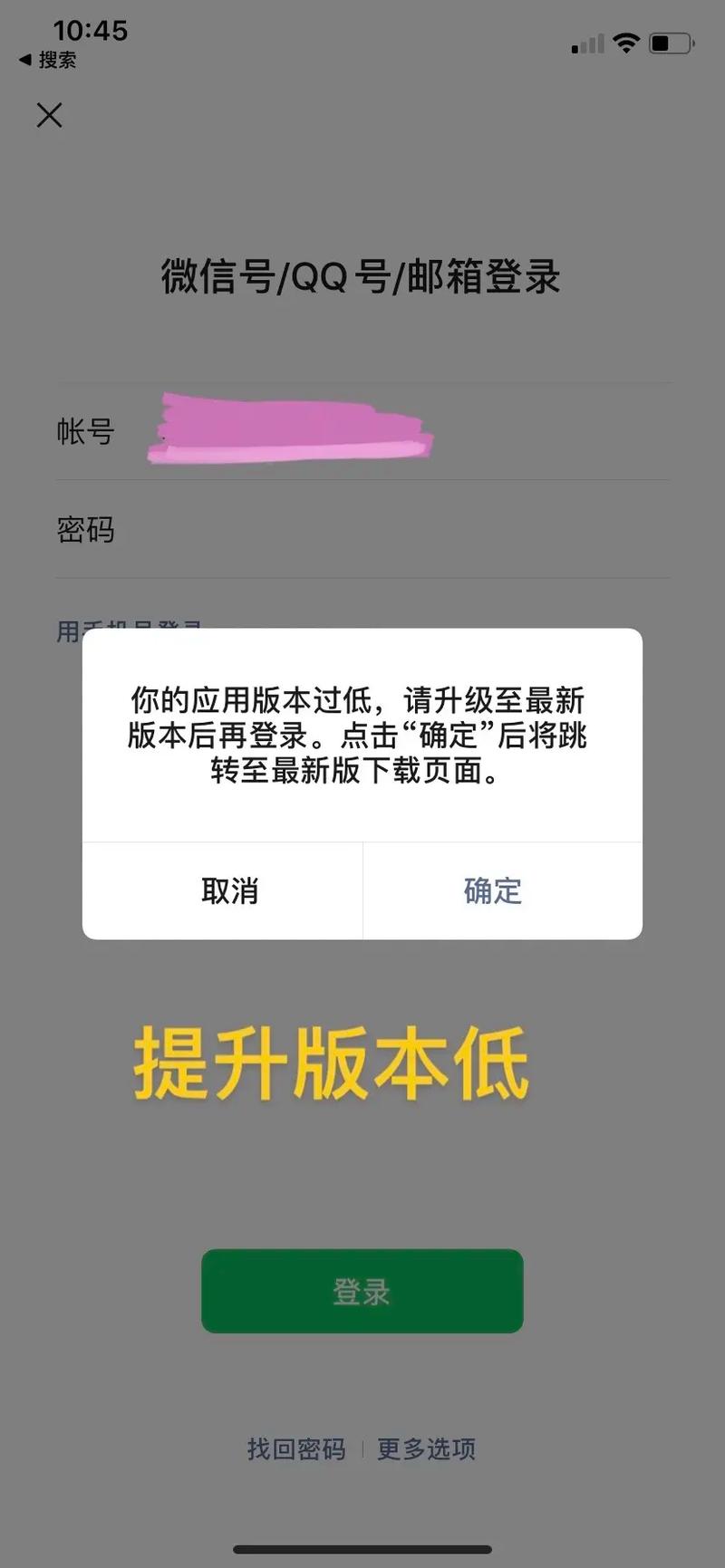
Task: Tap 取消 to dismiss the dialog
Action: point(229,891)
